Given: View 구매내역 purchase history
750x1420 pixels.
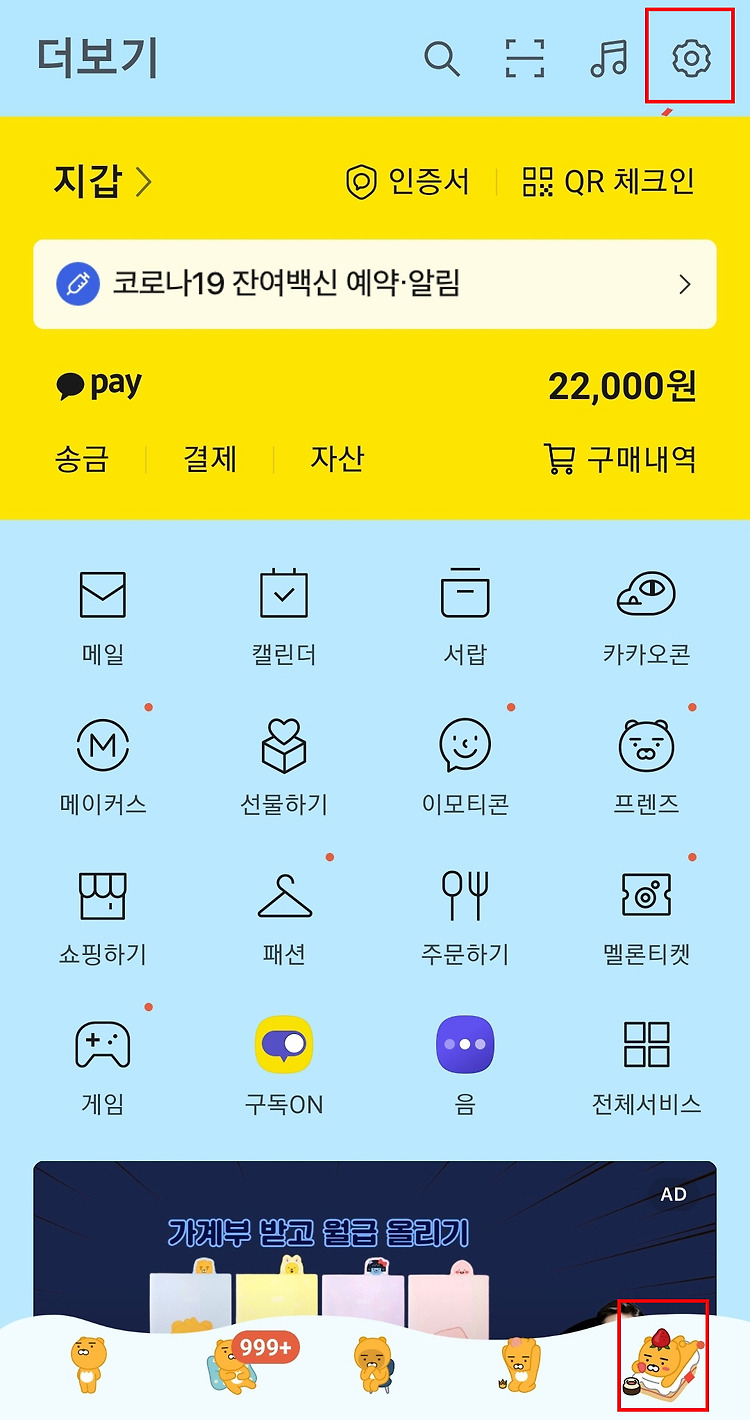Looking at the screenshot, I should tap(619, 459).
